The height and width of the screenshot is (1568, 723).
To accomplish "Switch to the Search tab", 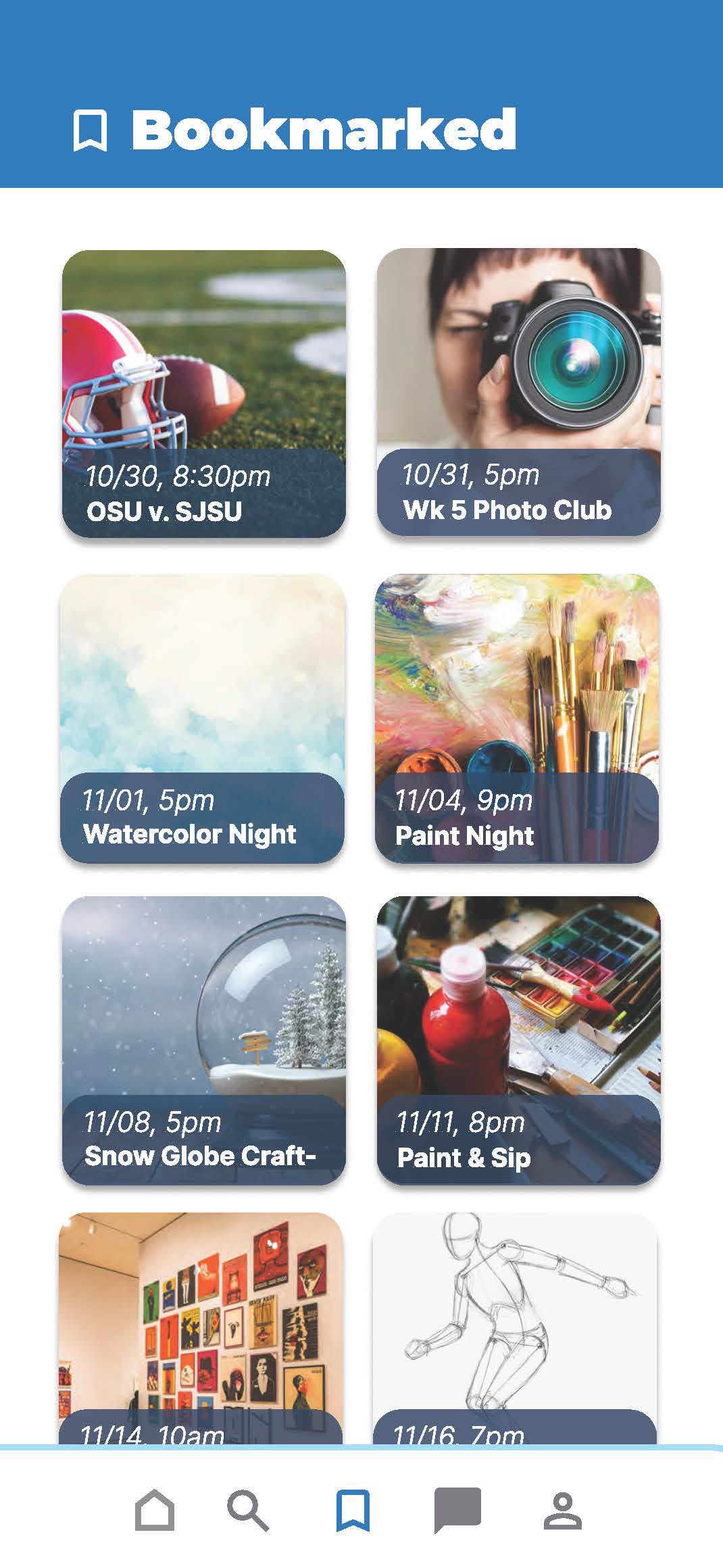I will click(x=248, y=1510).
